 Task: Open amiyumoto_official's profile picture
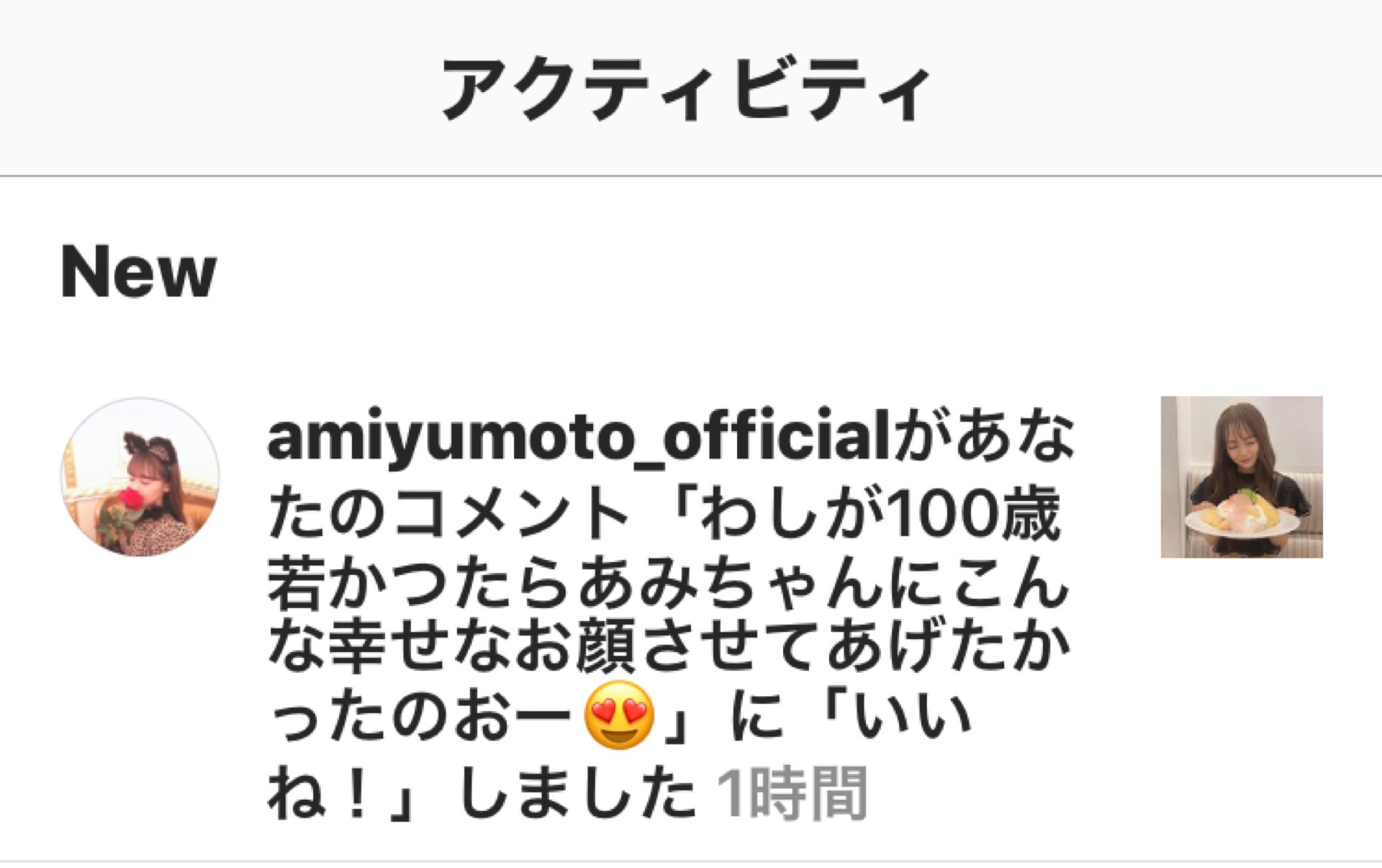(x=140, y=476)
